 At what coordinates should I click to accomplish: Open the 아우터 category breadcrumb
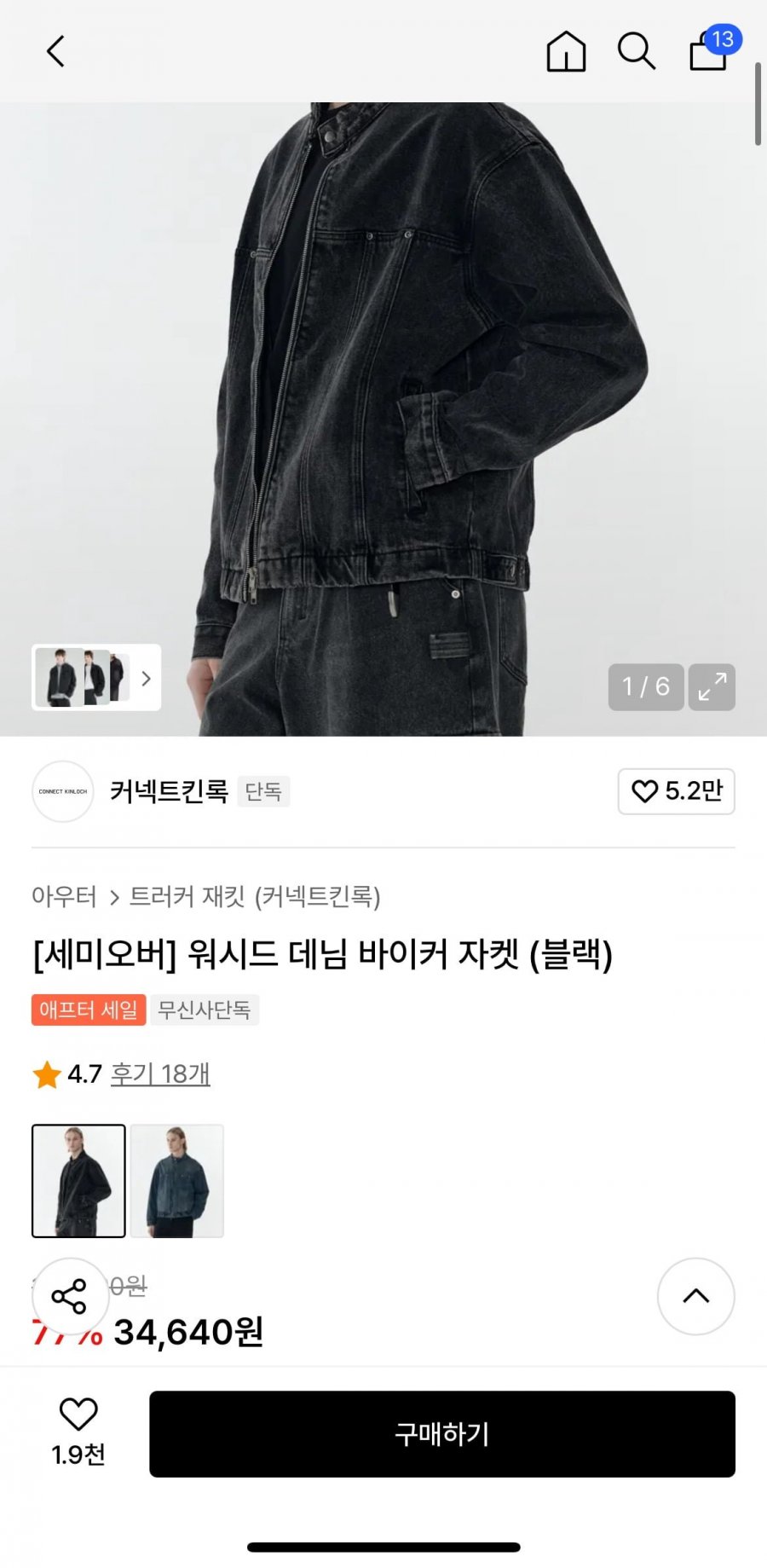pos(64,896)
